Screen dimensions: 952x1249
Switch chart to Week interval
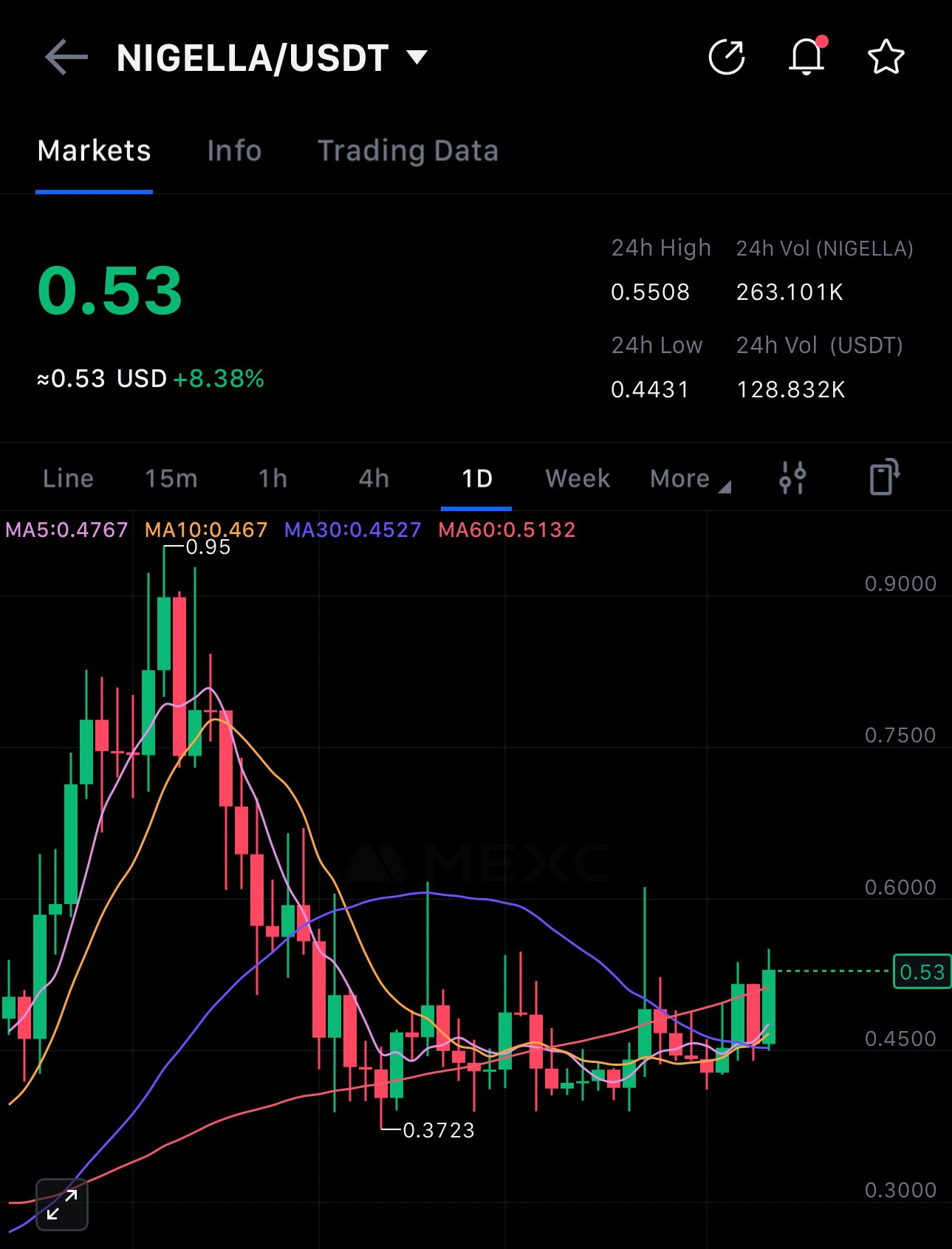[x=578, y=479]
